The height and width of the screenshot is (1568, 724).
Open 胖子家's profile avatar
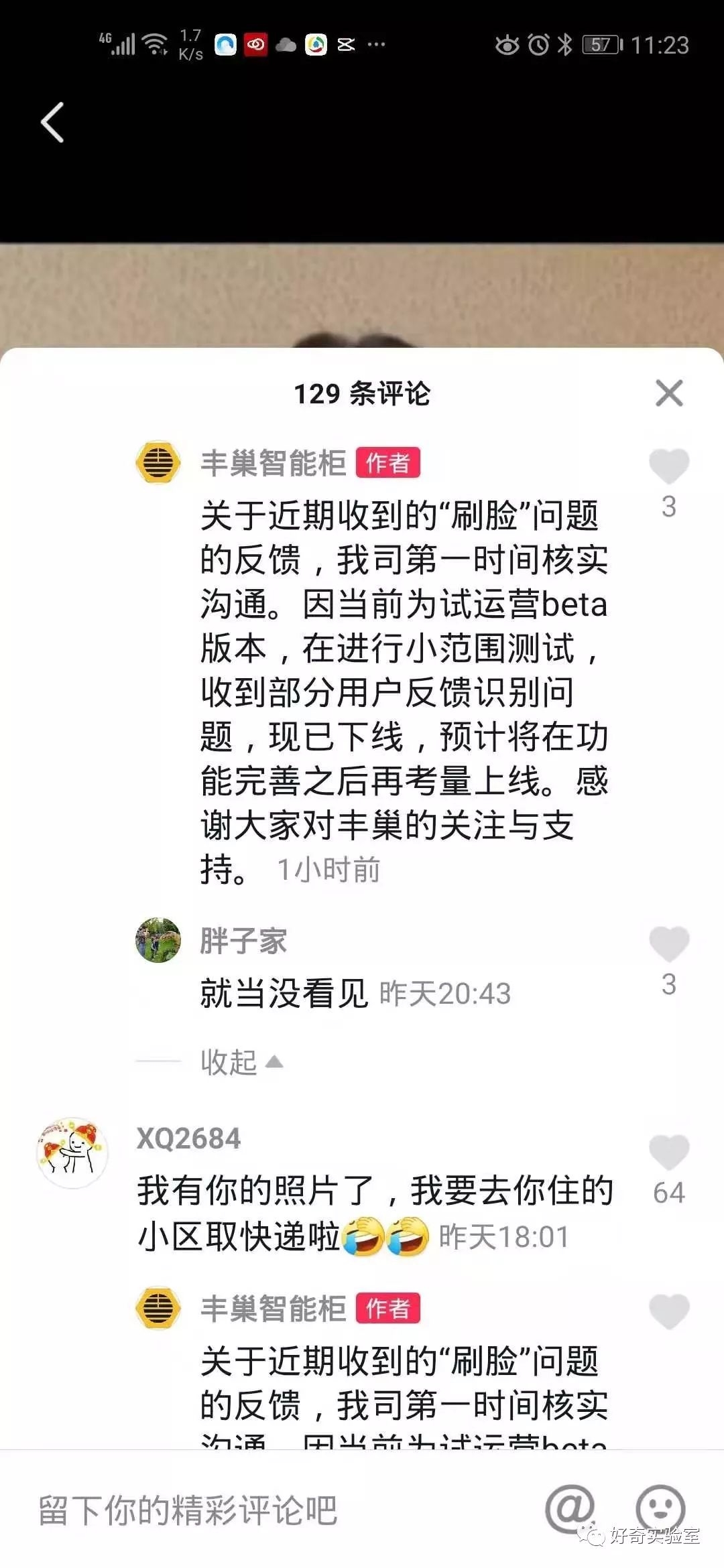(158, 939)
